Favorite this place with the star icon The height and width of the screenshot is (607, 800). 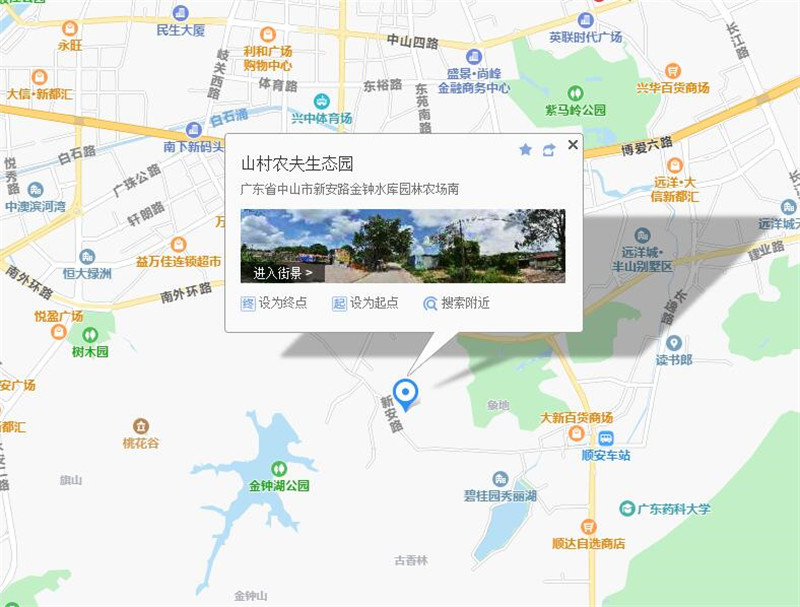tap(526, 150)
